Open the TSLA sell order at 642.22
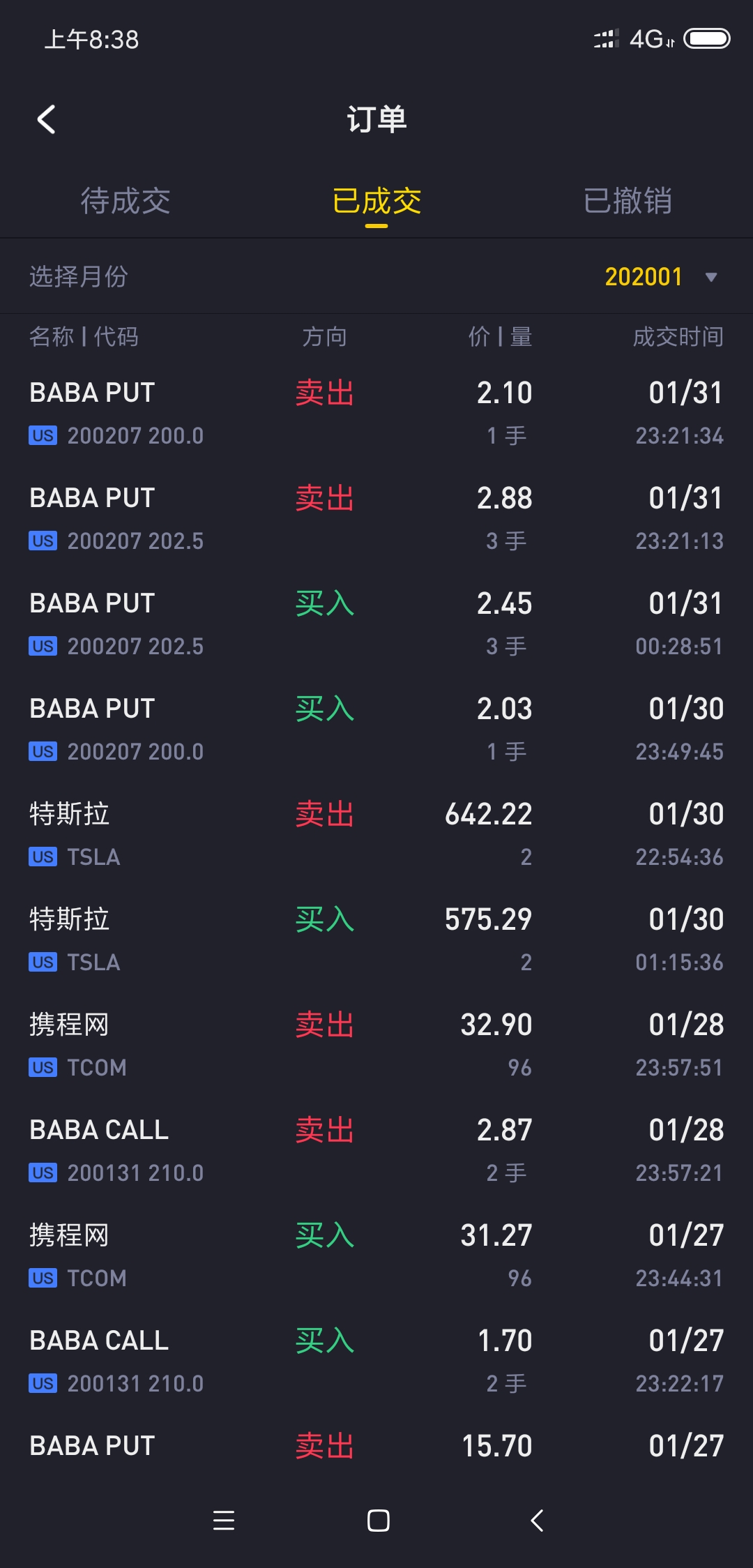753x1568 pixels. (376, 835)
